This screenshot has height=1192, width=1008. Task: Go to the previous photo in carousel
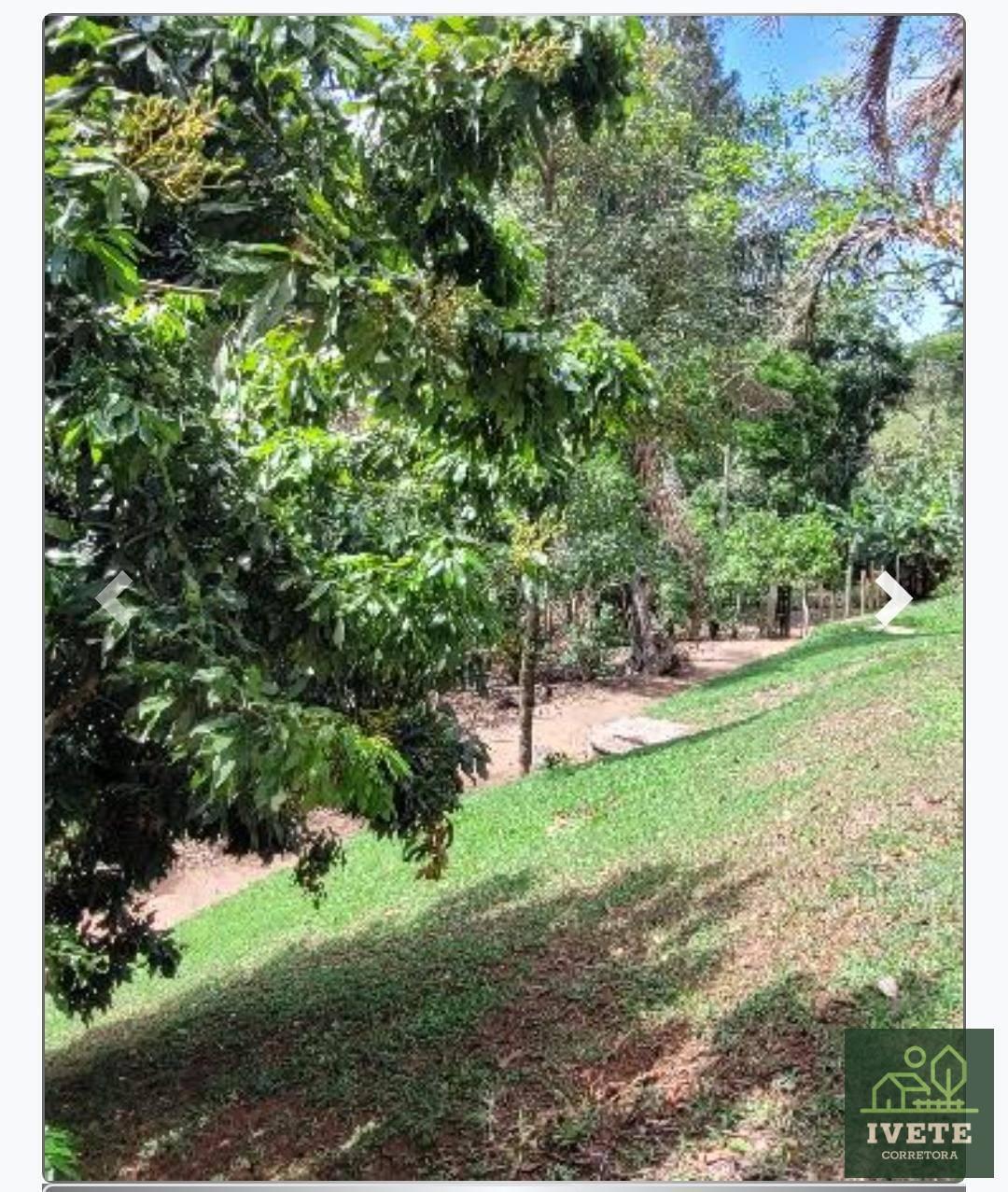coord(115,598)
